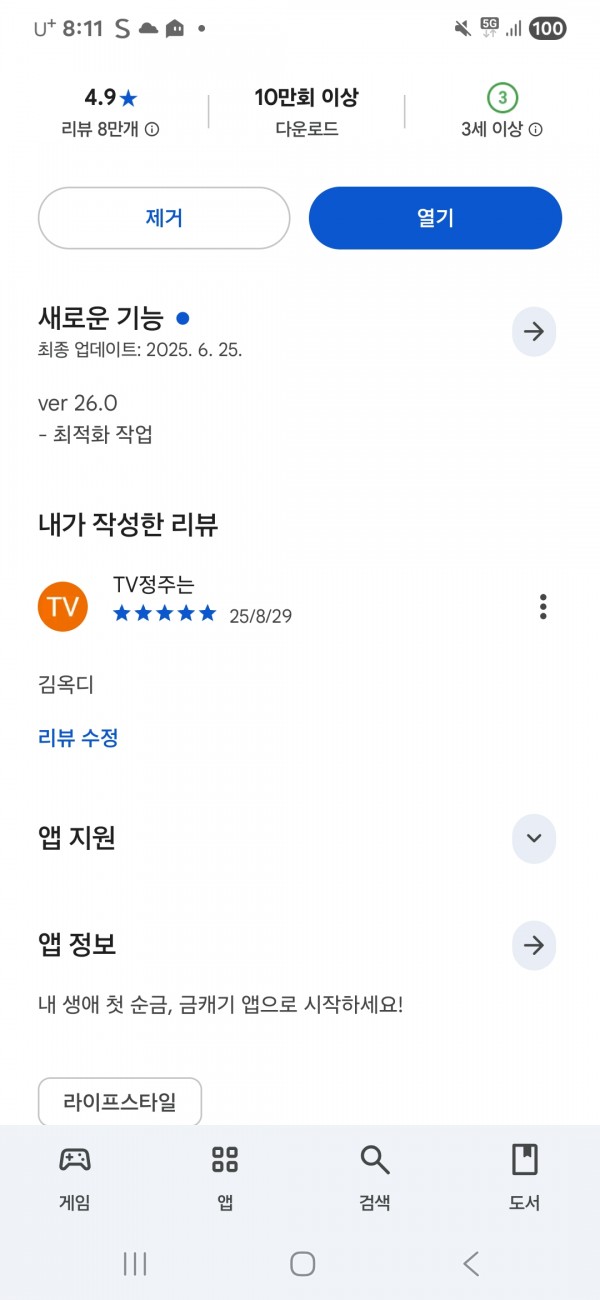Go back using system back button

point(471,1264)
